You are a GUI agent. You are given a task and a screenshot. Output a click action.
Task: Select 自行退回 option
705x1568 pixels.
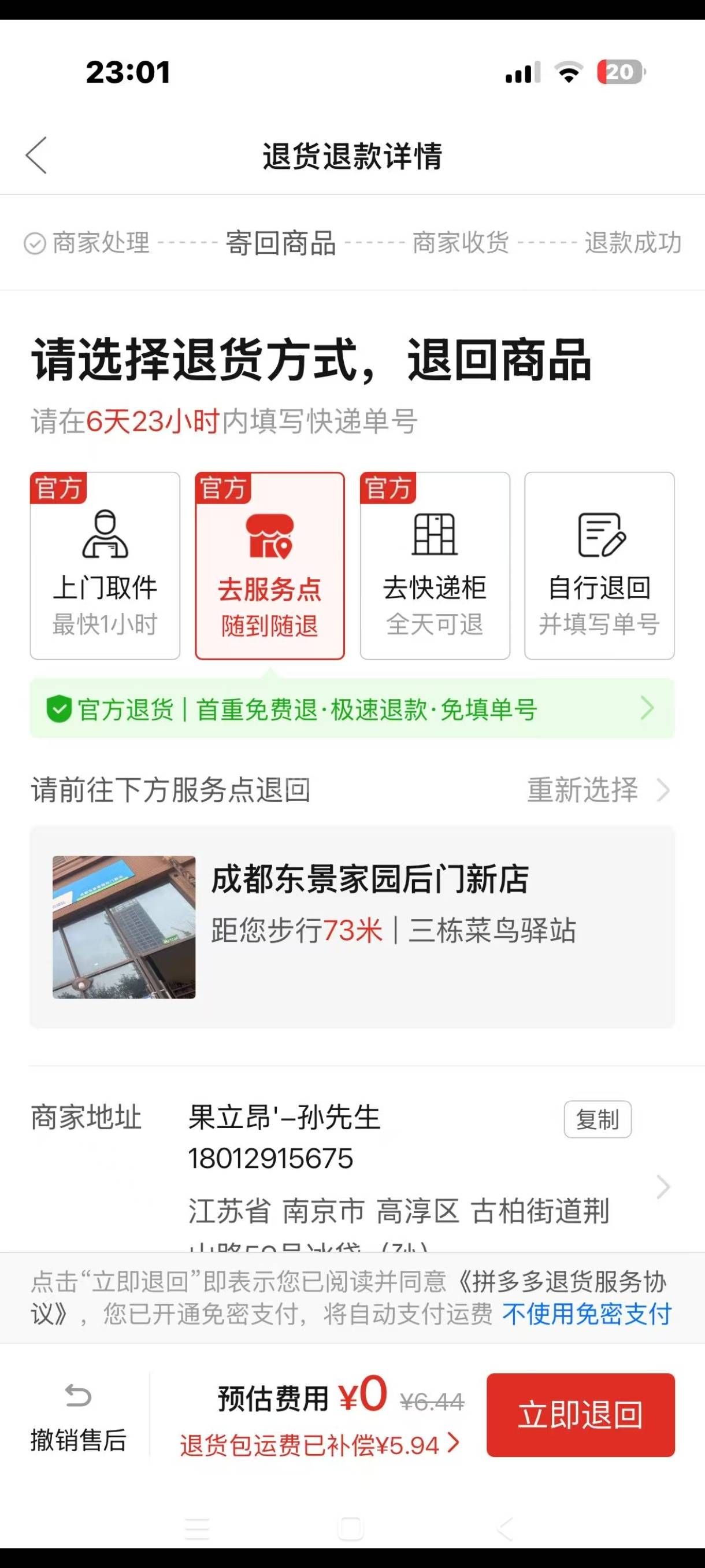tap(599, 565)
